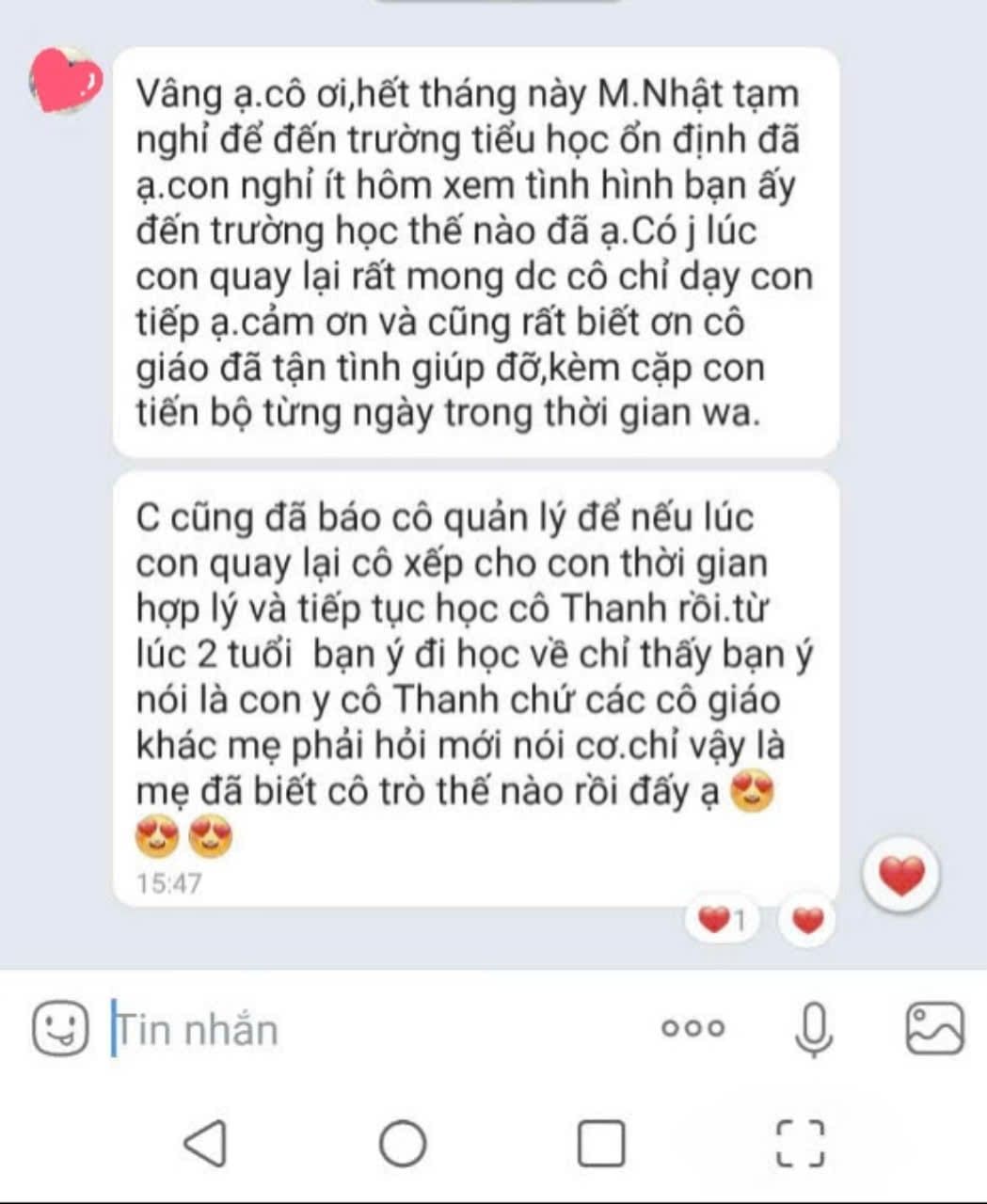Open the image gallery picker

934,1027
